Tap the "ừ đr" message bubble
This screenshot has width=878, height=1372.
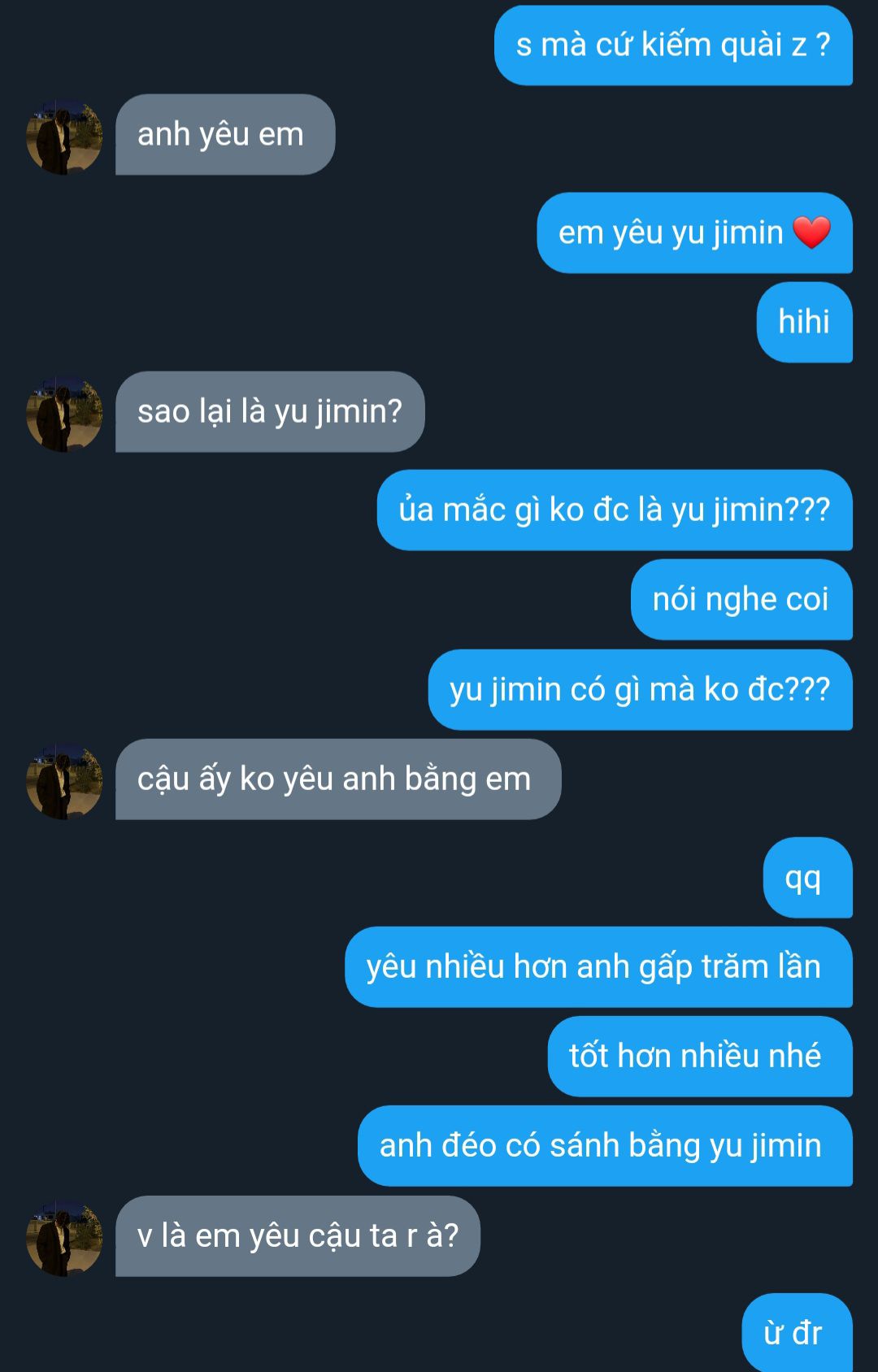click(x=796, y=1333)
